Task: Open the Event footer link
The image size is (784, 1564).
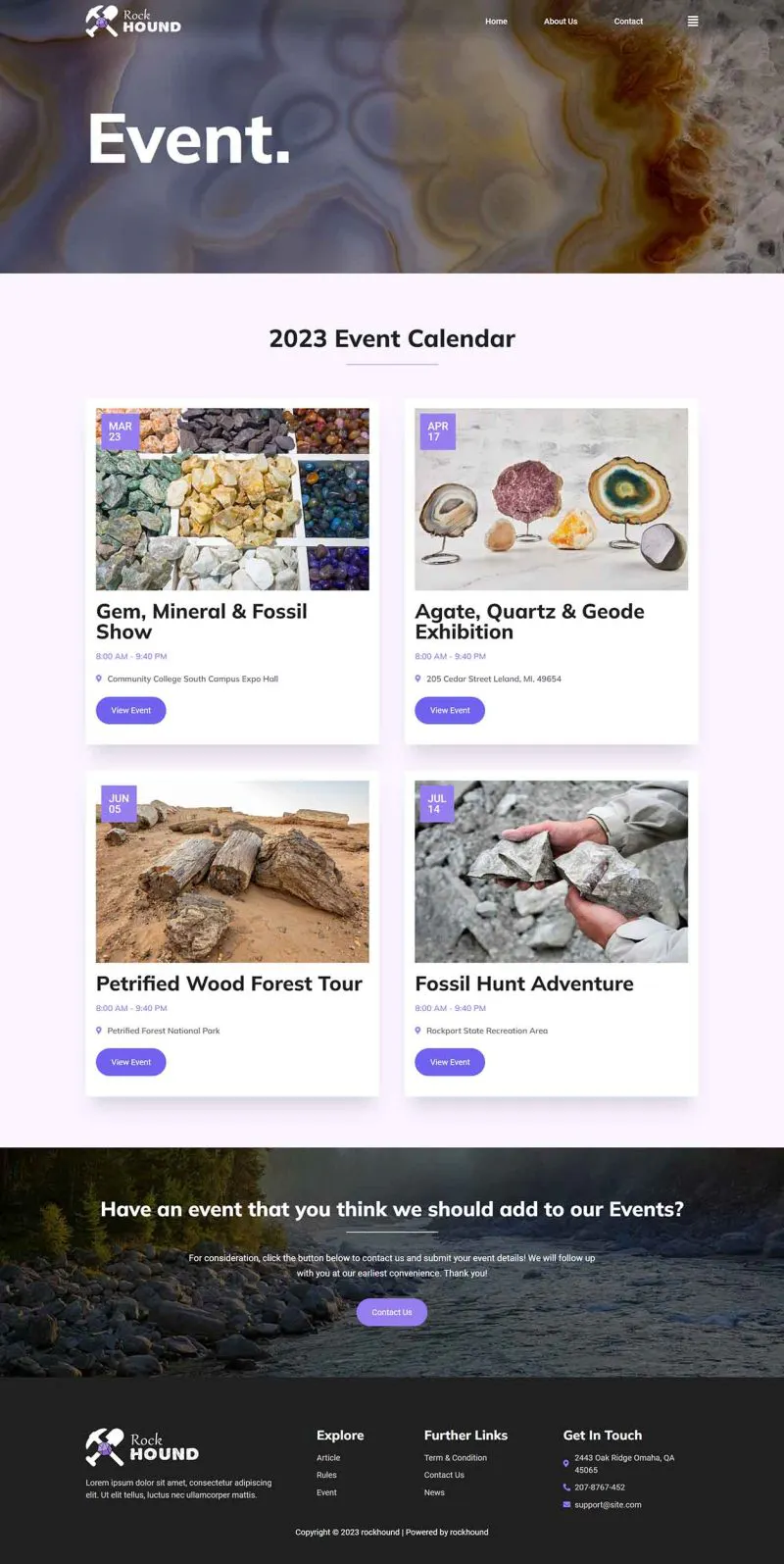Action: pos(326,1492)
